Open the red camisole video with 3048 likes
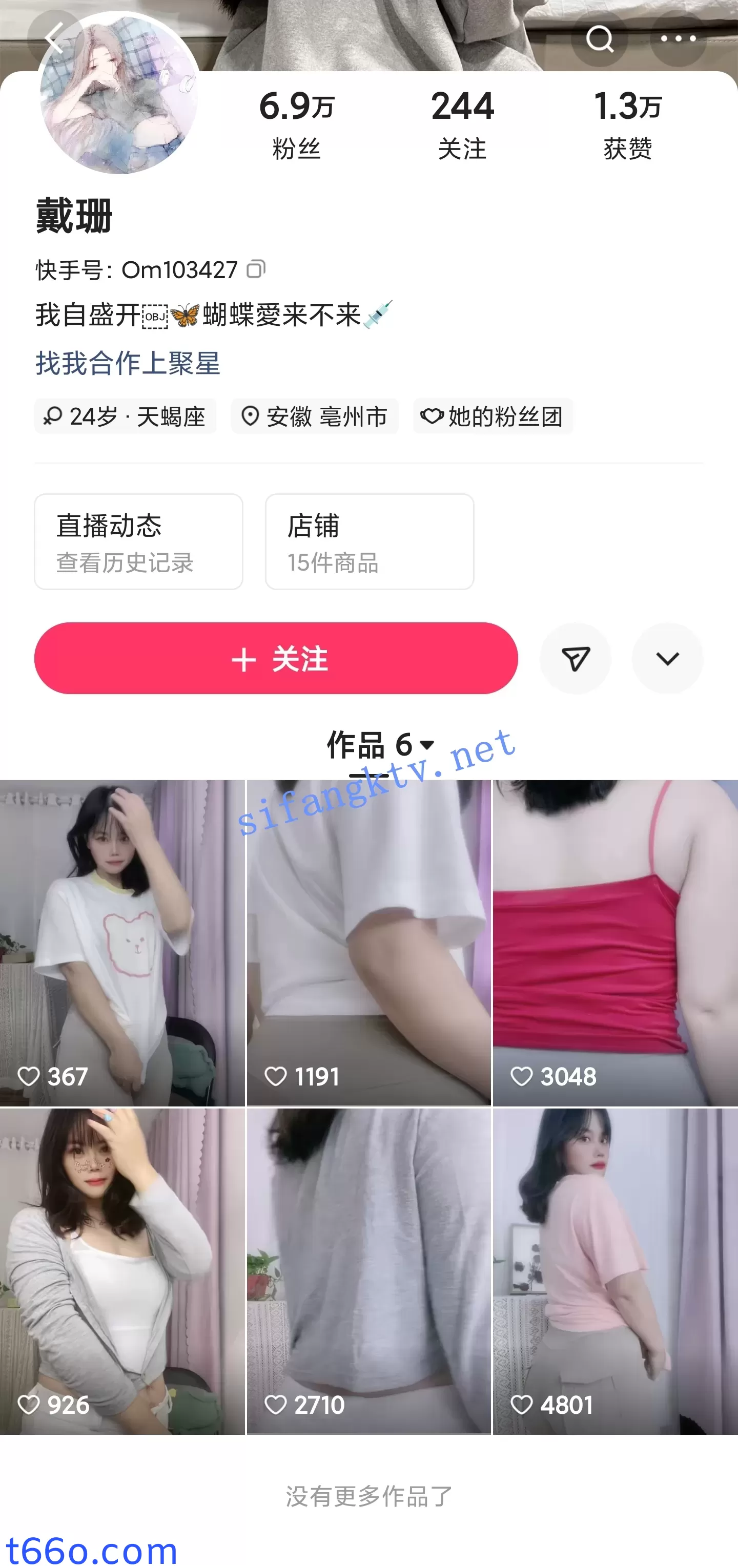 pyautogui.click(x=615, y=944)
